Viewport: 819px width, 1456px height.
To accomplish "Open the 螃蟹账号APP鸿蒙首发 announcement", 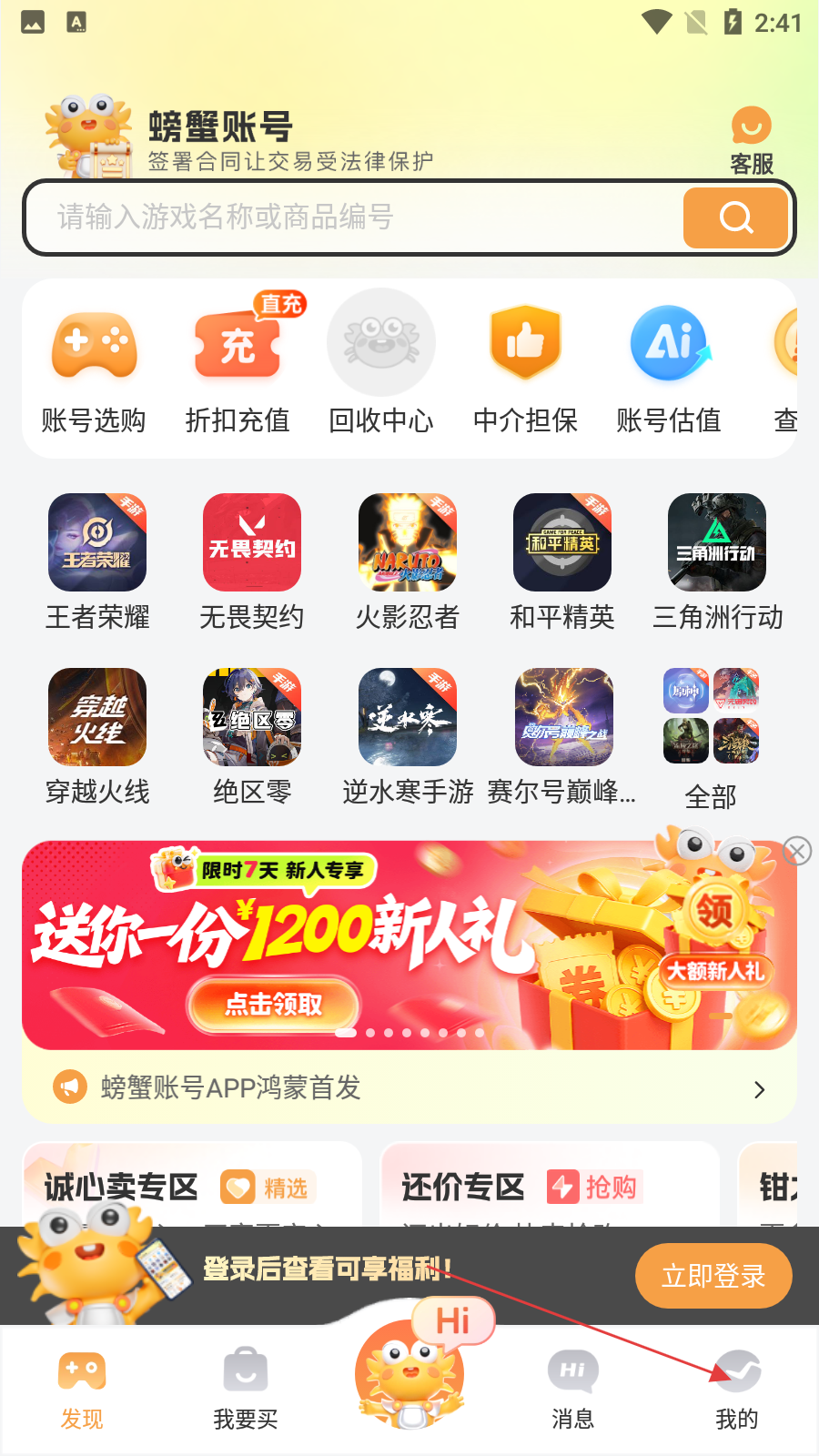I will (409, 1087).
